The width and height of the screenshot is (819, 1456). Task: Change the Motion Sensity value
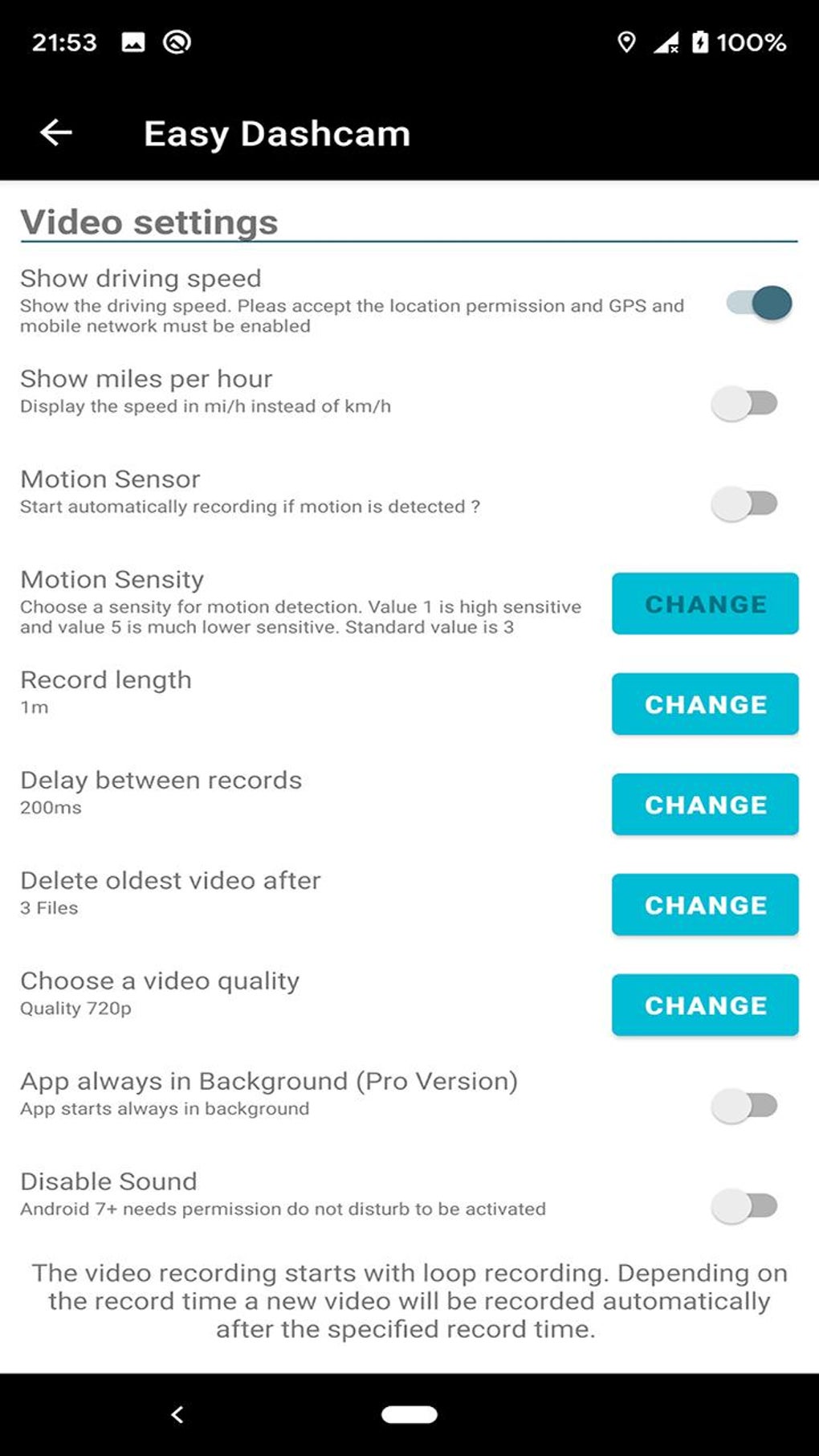point(705,604)
